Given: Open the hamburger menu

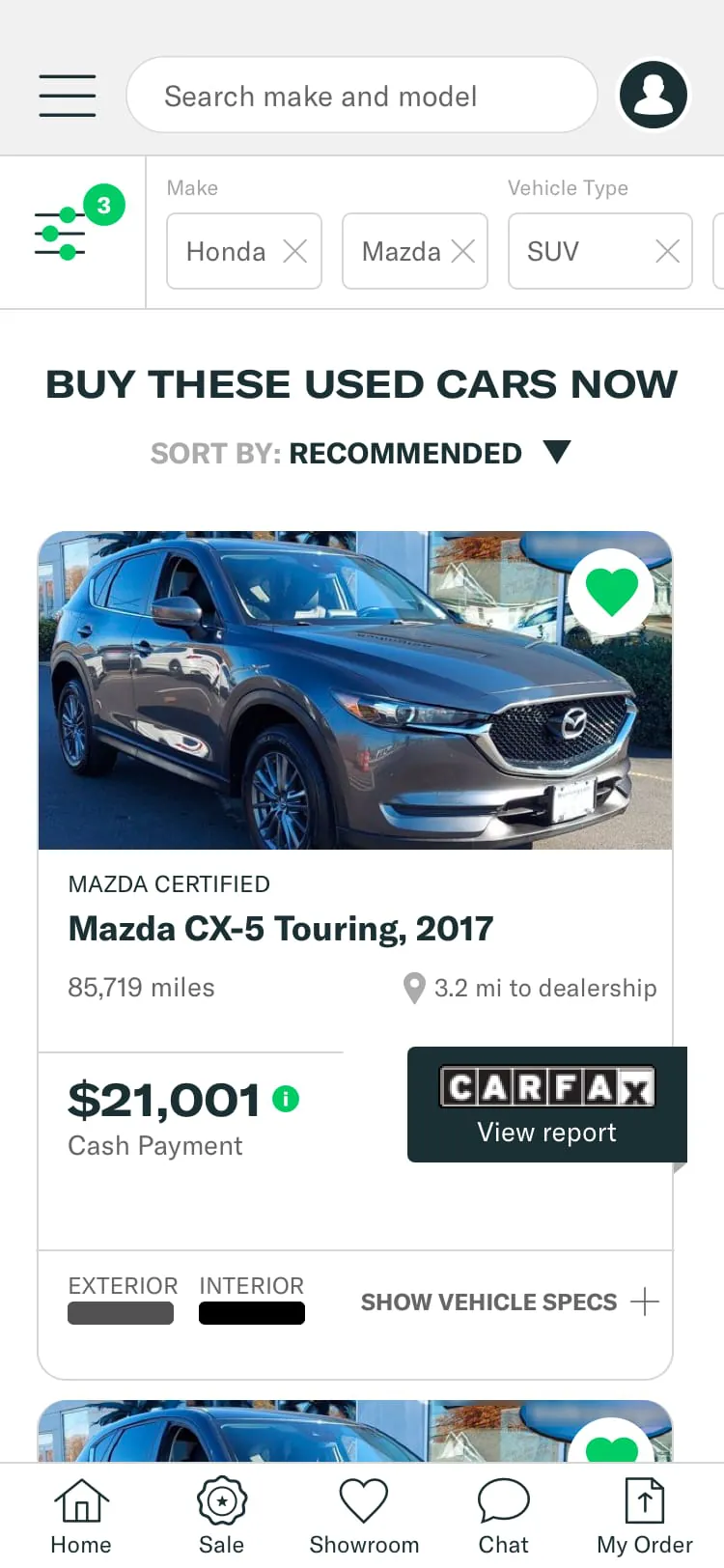Looking at the screenshot, I should coord(67,96).
